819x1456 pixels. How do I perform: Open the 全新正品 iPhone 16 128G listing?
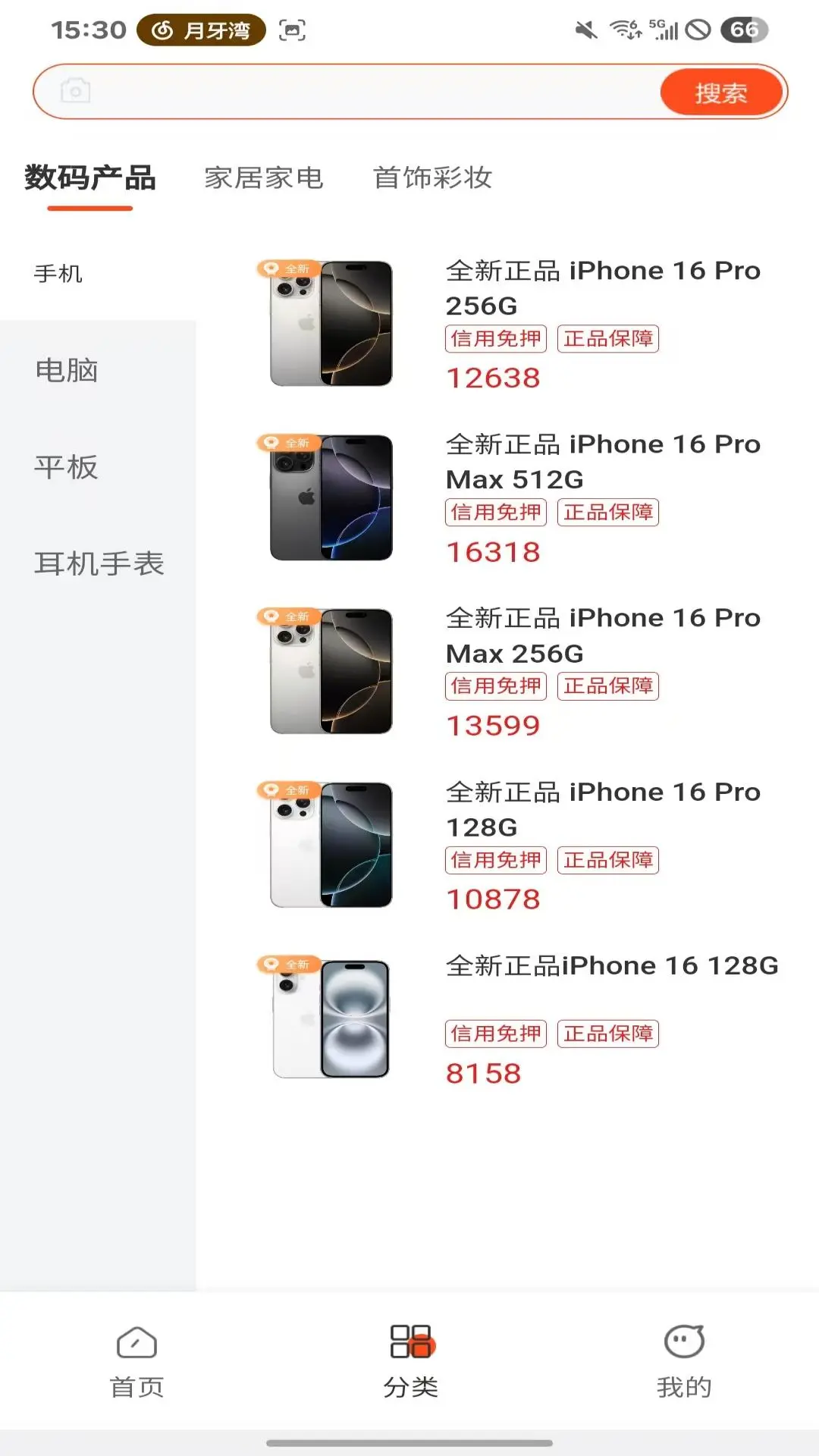click(x=611, y=965)
